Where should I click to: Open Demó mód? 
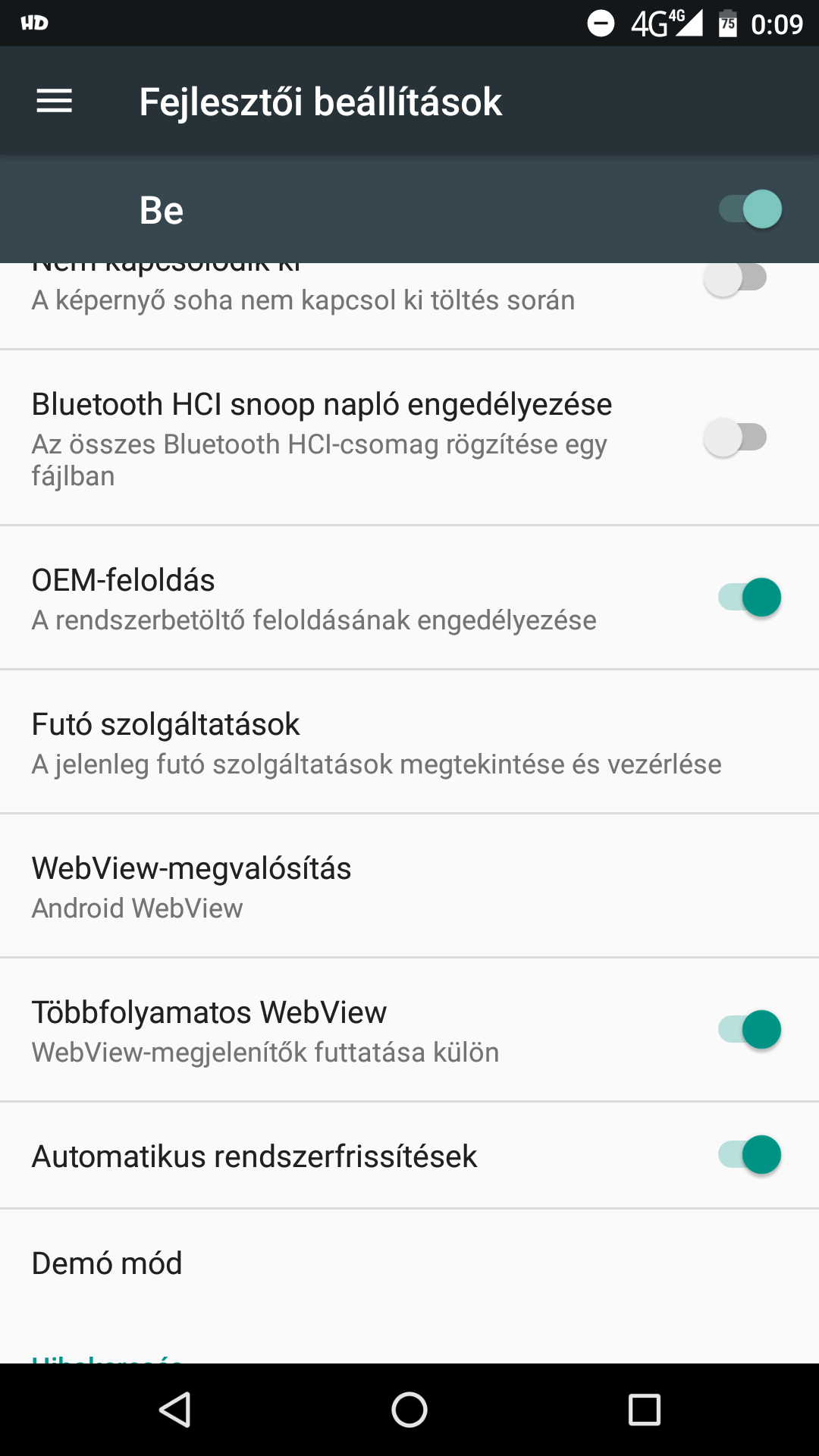[x=409, y=1263]
